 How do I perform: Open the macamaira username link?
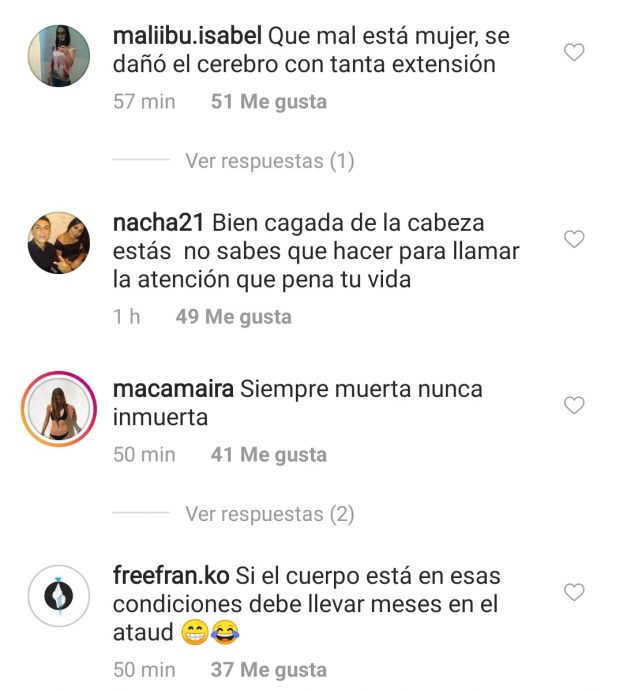(173, 390)
